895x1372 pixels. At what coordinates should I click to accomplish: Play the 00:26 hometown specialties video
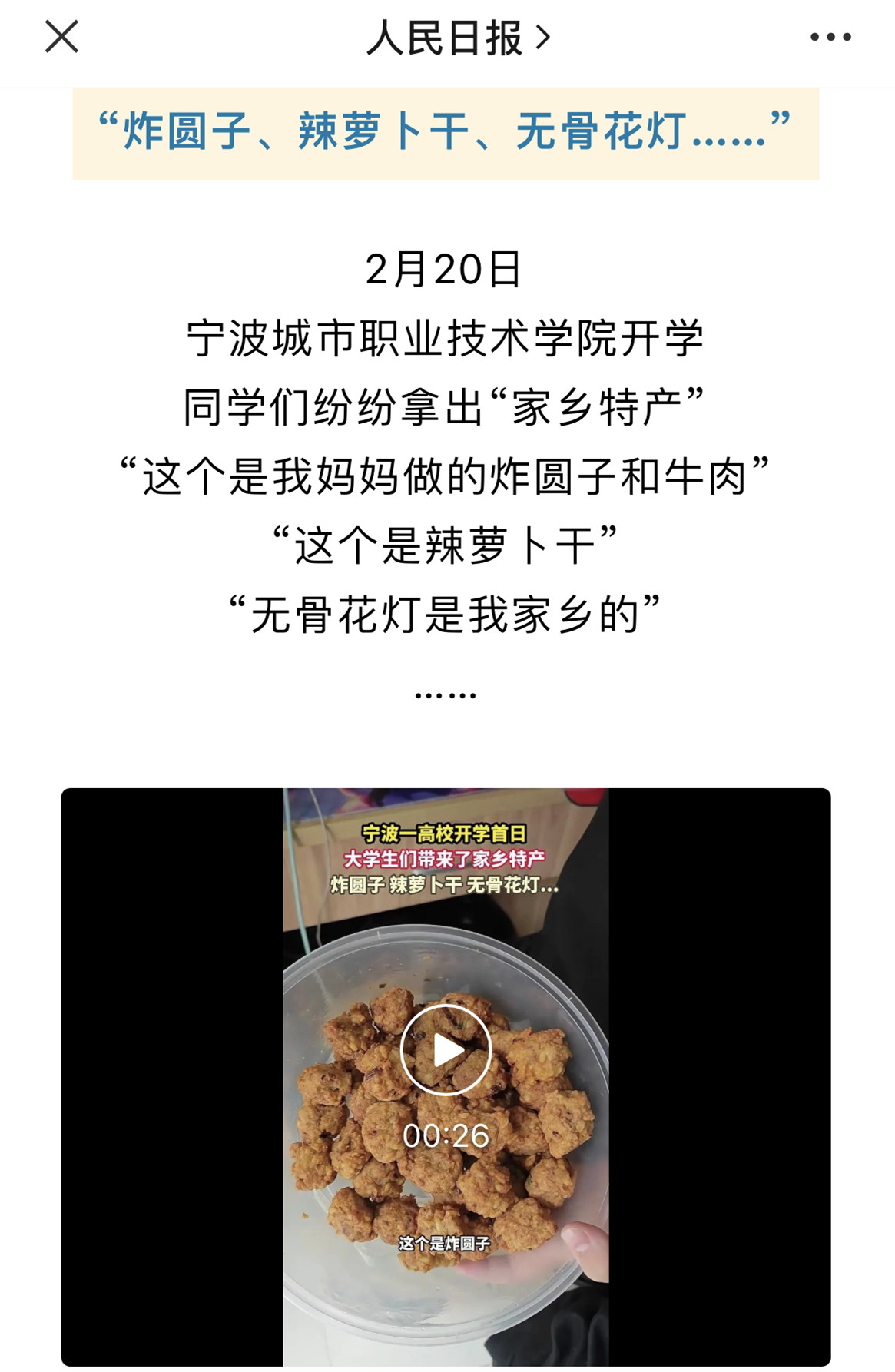(446, 1049)
